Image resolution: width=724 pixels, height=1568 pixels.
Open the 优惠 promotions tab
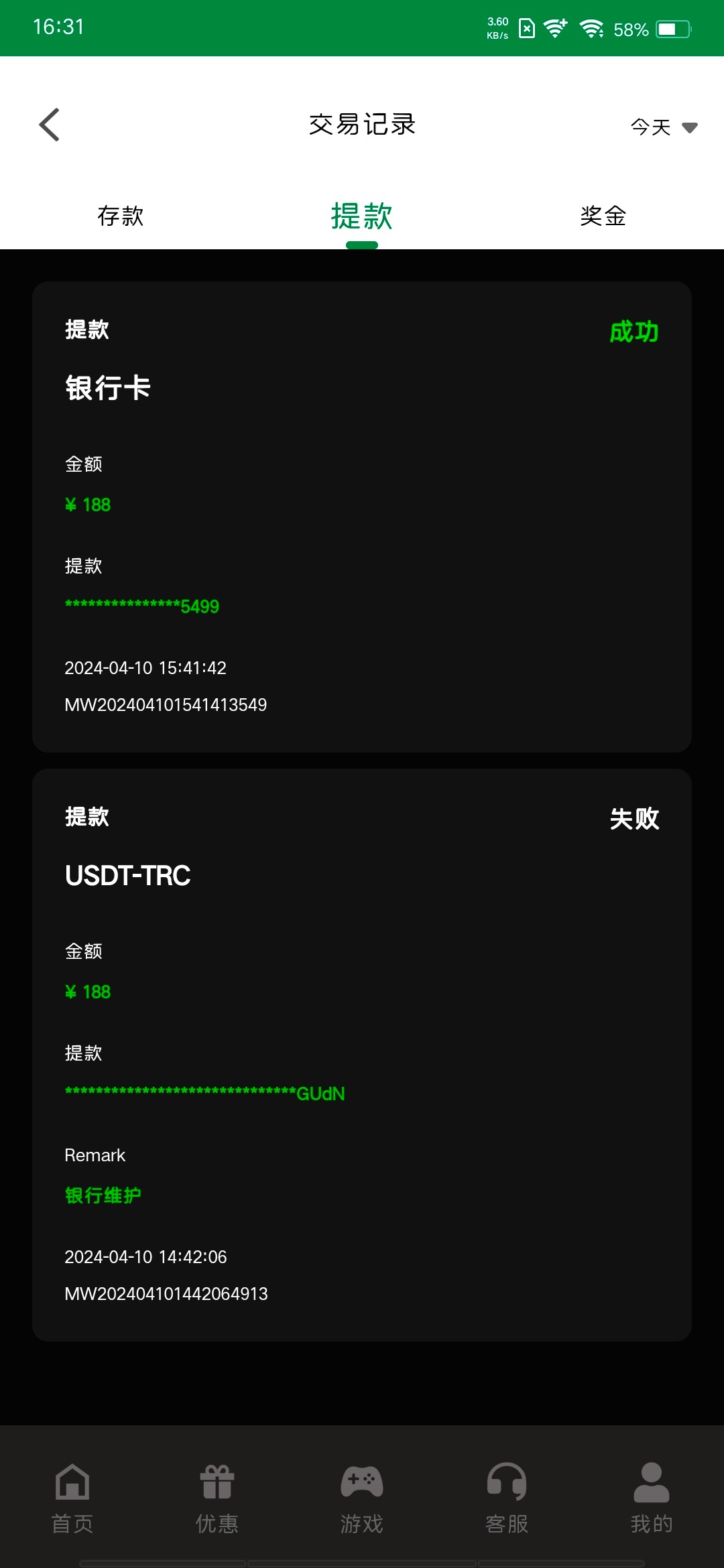coord(217,1498)
